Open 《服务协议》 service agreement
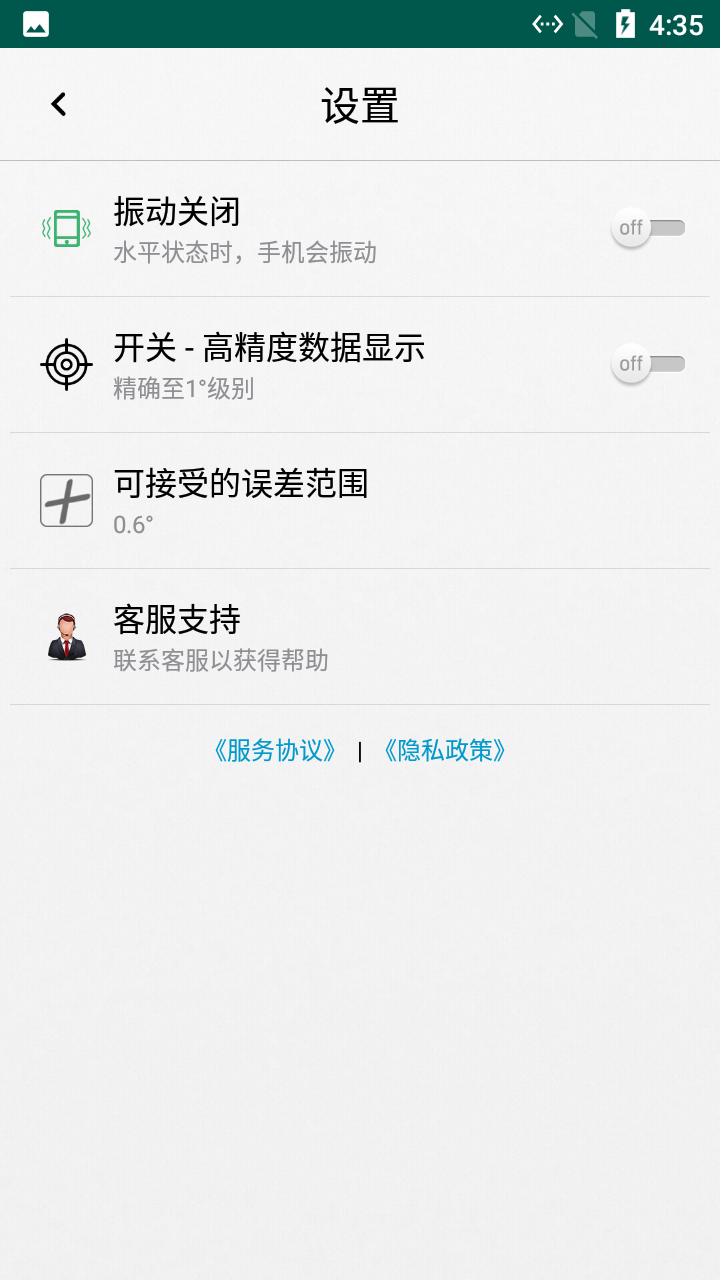 (x=277, y=749)
